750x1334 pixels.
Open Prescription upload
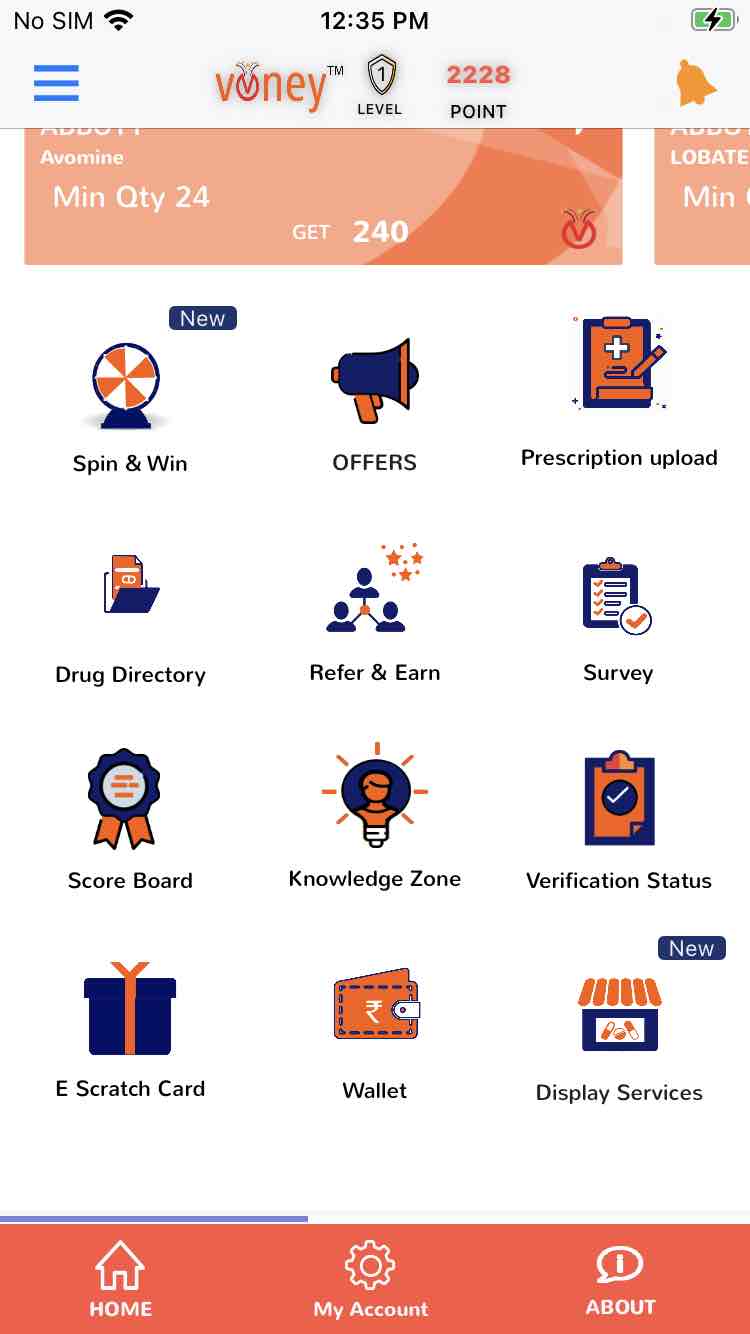coord(619,392)
